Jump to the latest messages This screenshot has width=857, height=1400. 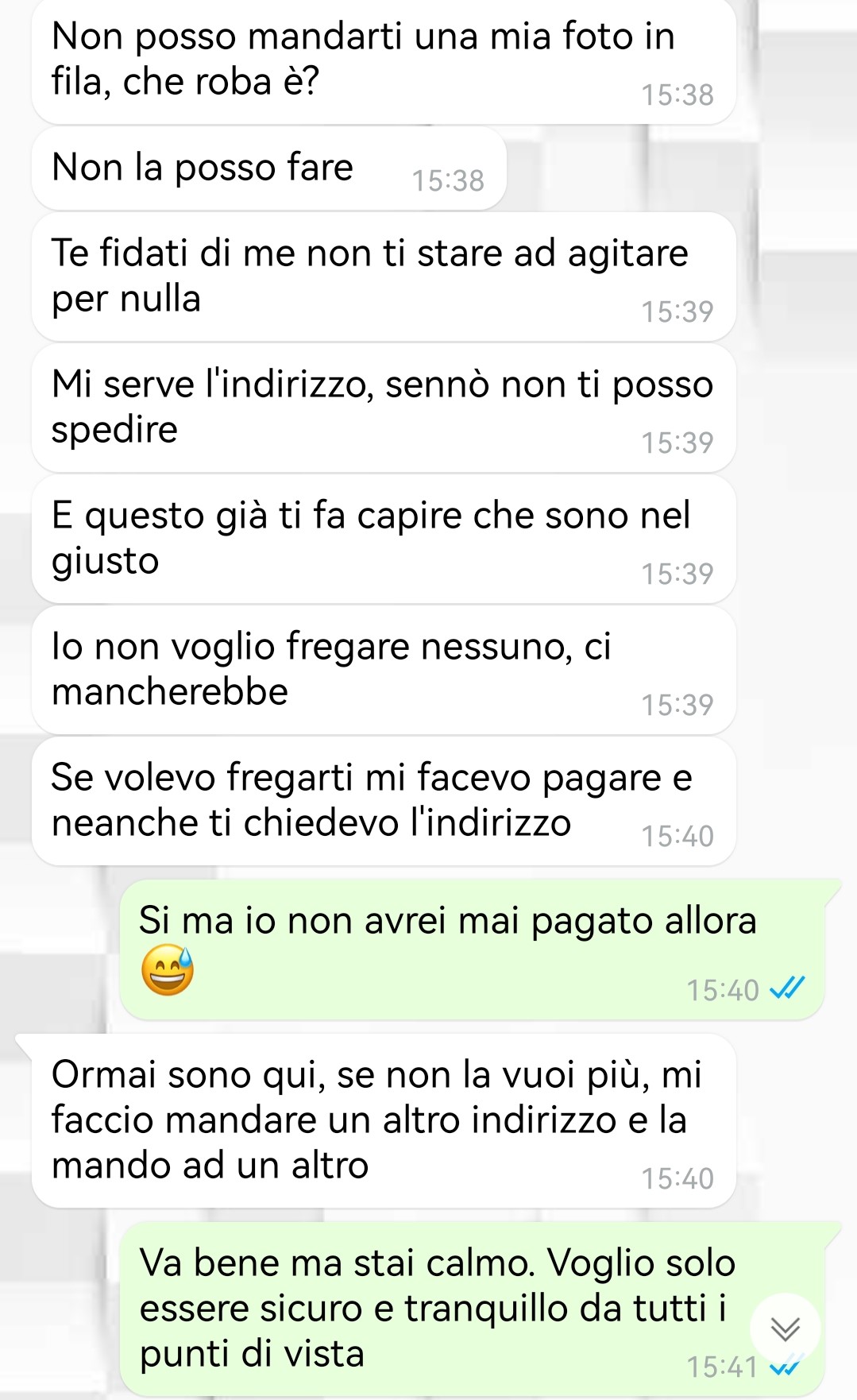(x=785, y=1328)
